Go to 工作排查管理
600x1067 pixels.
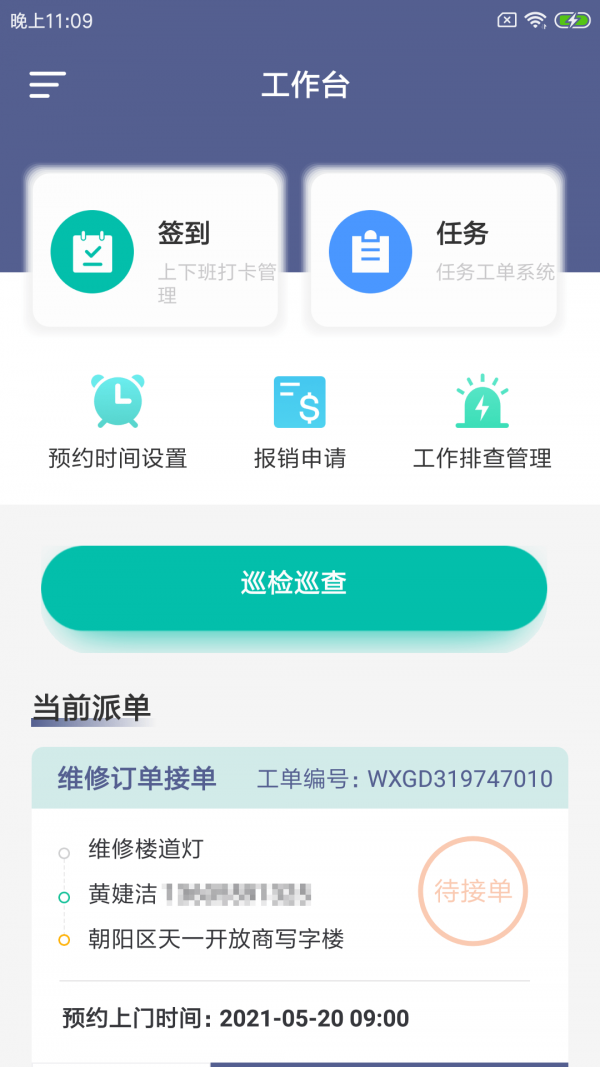[x=482, y=422]
